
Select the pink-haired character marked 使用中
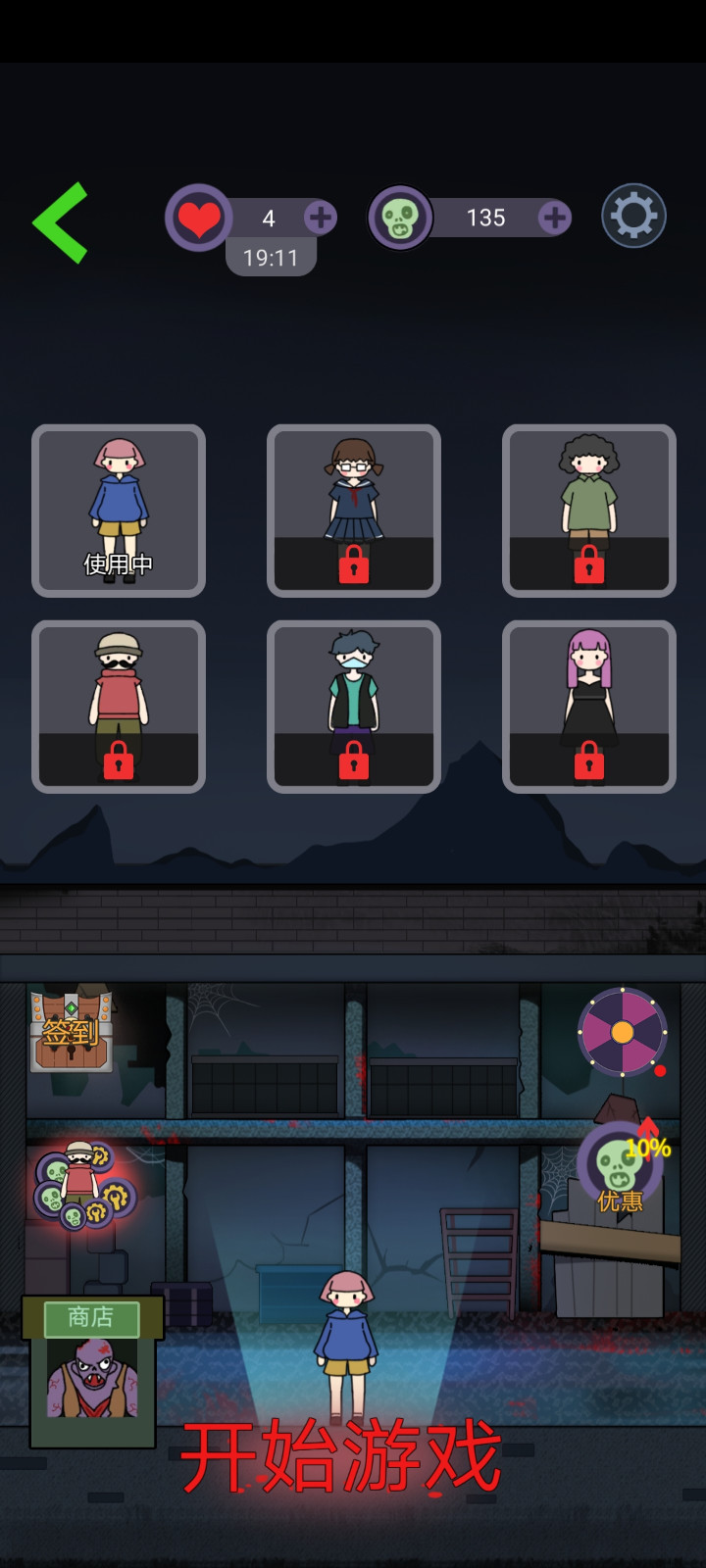119,511
